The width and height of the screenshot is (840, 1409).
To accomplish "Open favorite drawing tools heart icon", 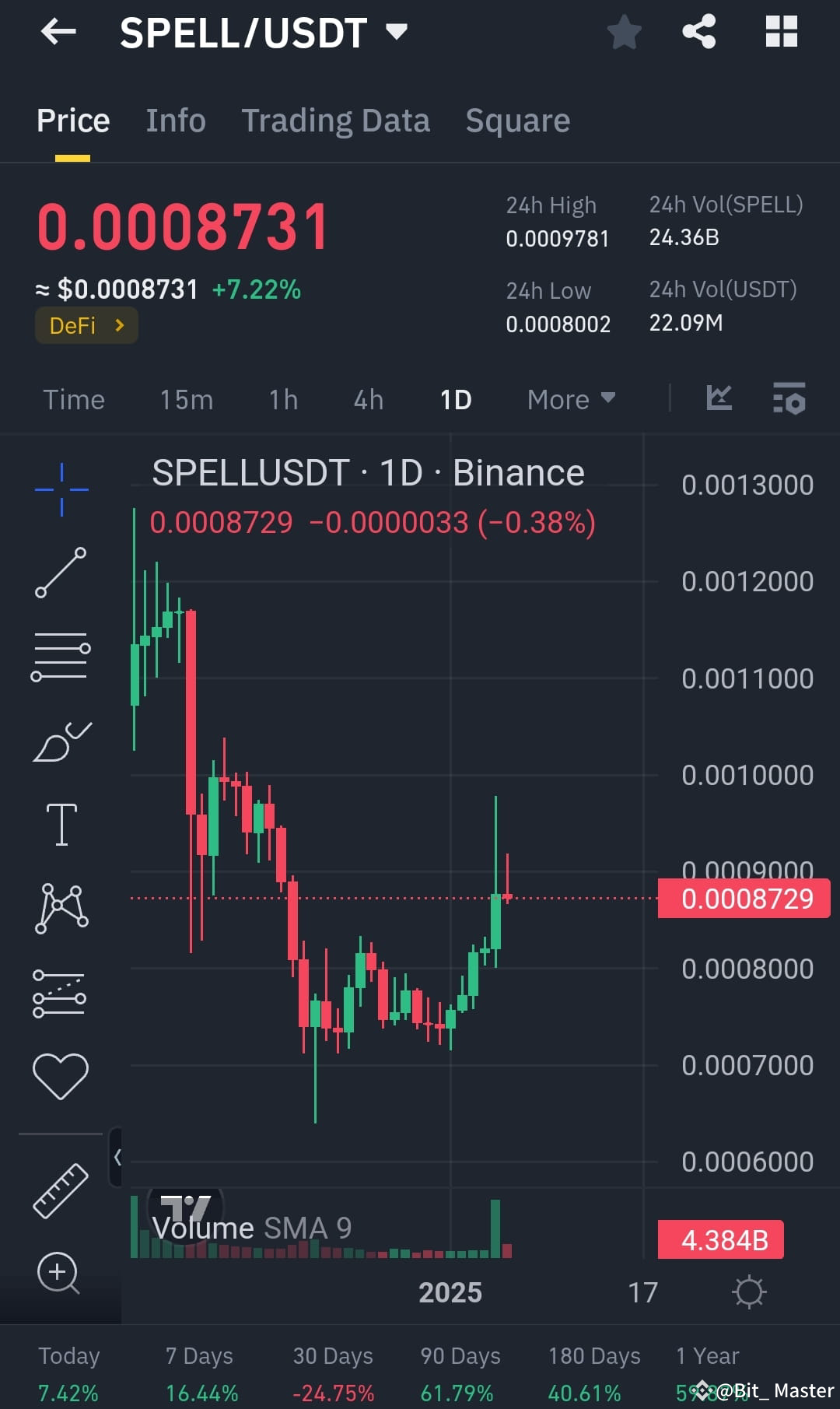I will pos(61,1072).
